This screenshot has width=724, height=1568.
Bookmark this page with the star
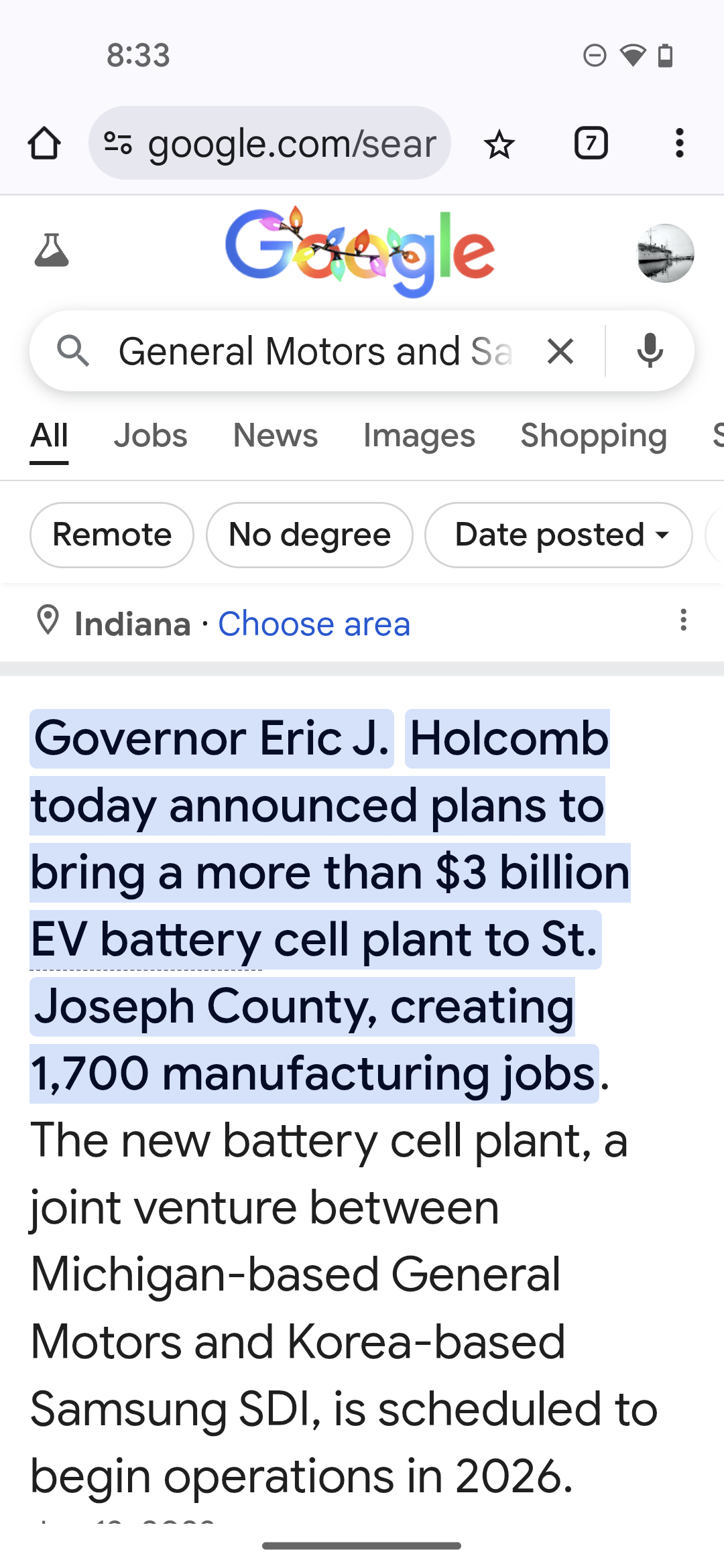pyautogui.click(x=499, y=144)
